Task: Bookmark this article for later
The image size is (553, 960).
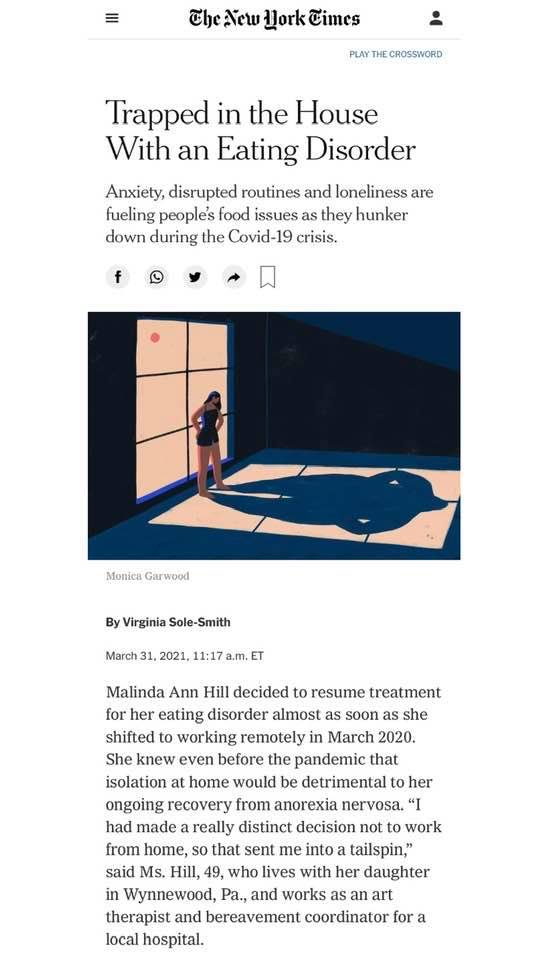Action: click(268, 277)
